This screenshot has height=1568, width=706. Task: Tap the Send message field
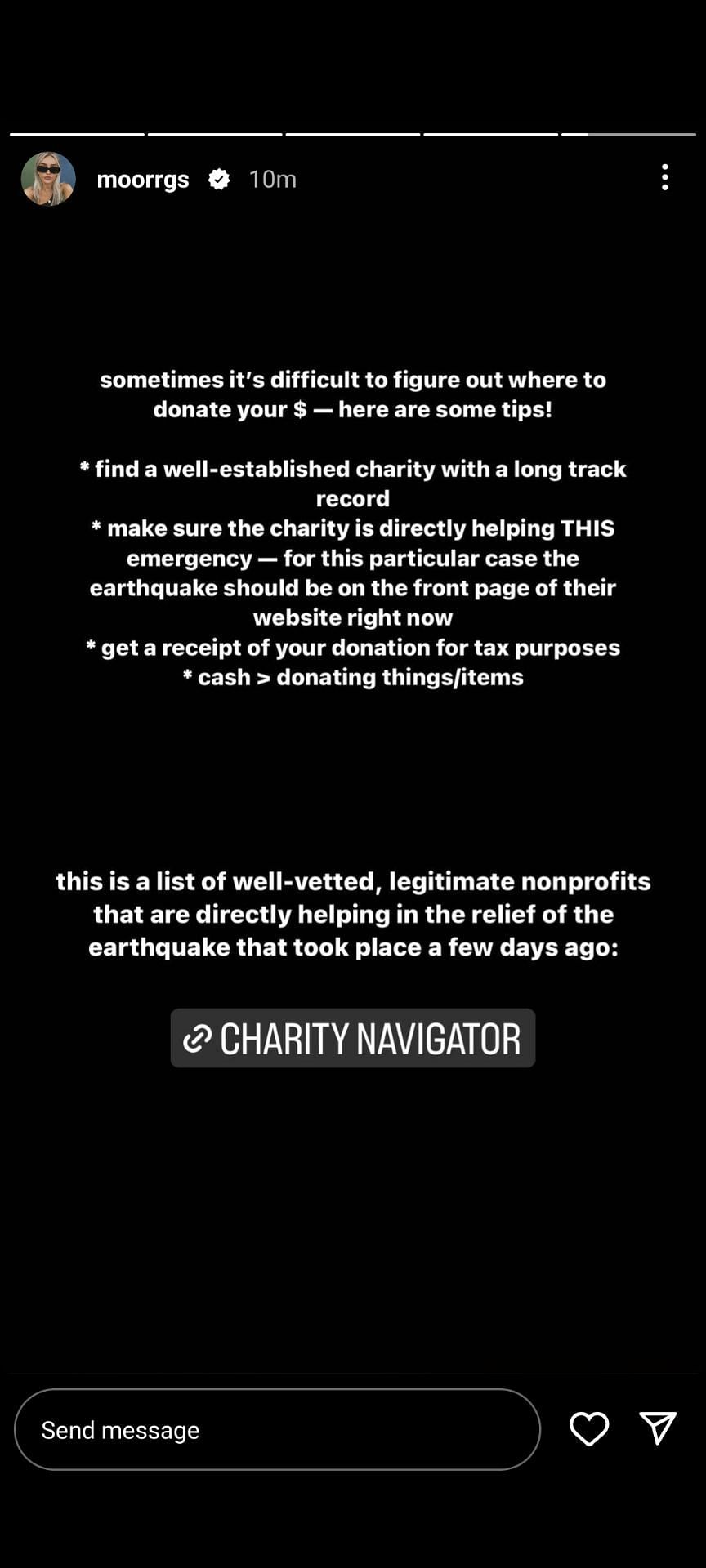click(x=277, y=1429)
